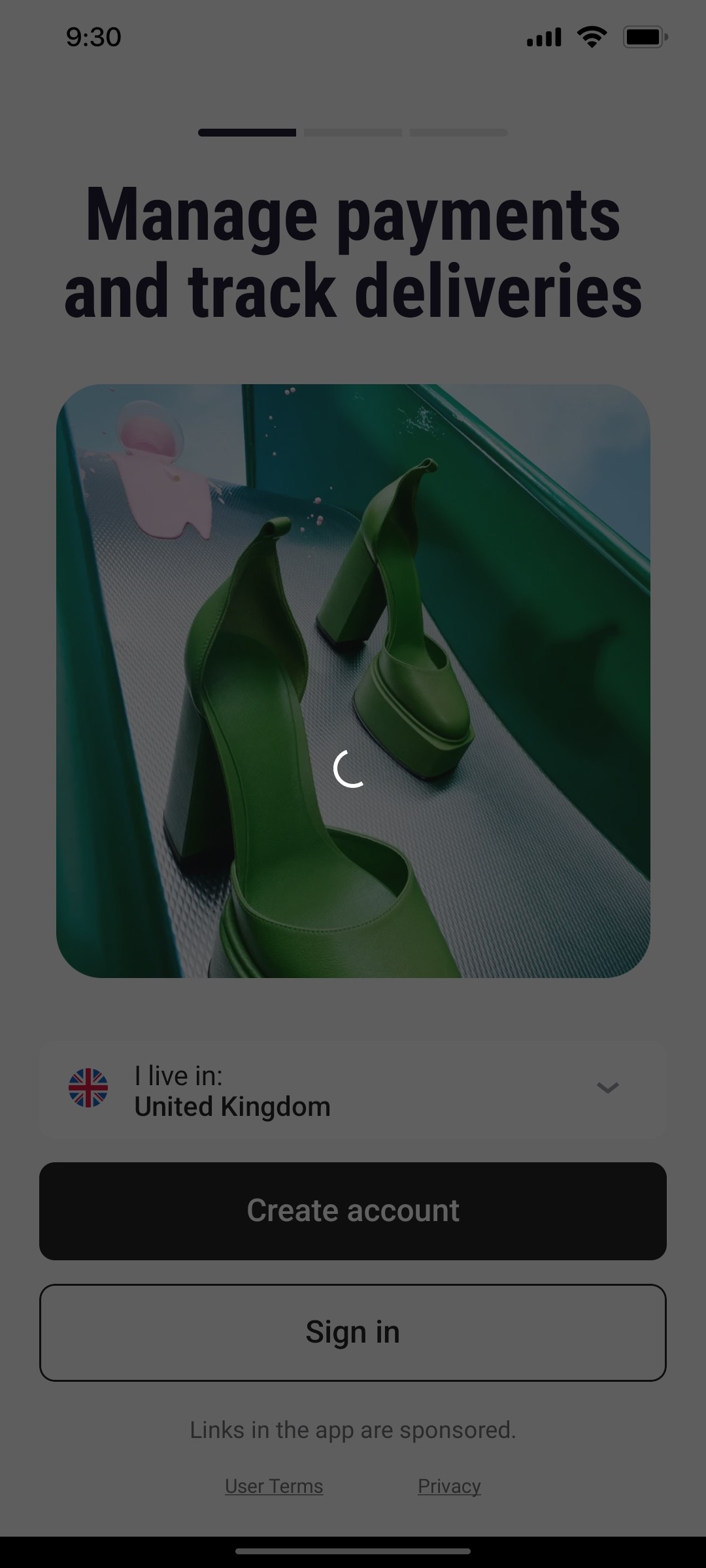Tap the third carousel progress bar

click(x=458, y=133)
